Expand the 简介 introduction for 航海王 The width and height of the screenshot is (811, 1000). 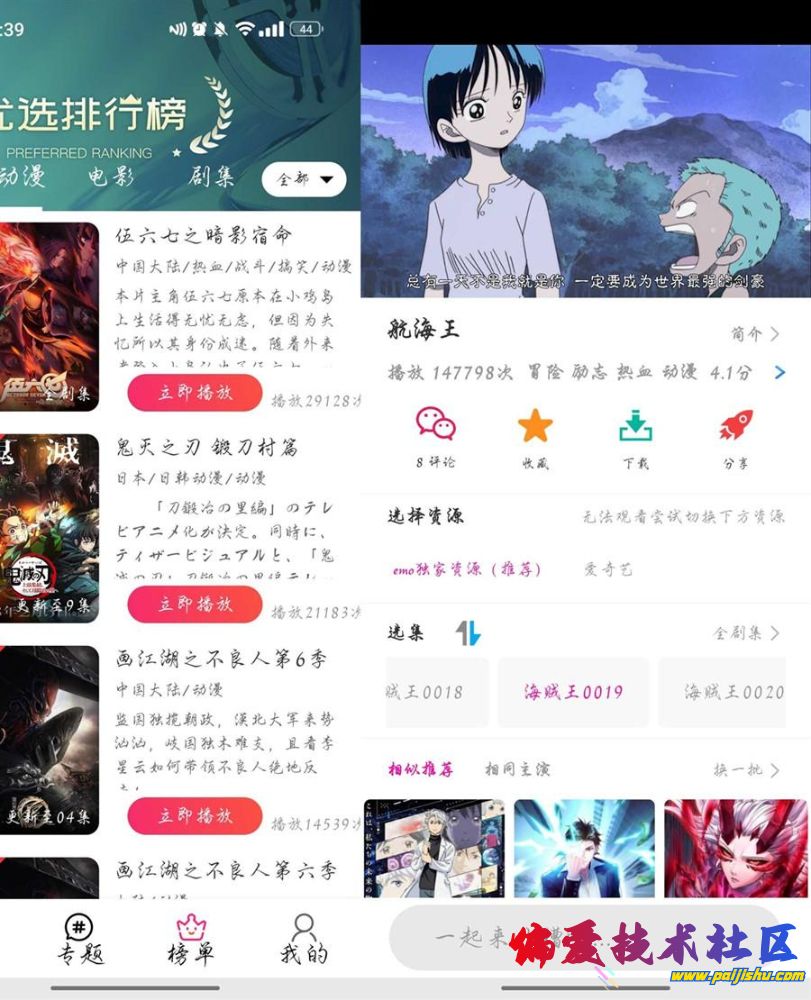(754, 334)
